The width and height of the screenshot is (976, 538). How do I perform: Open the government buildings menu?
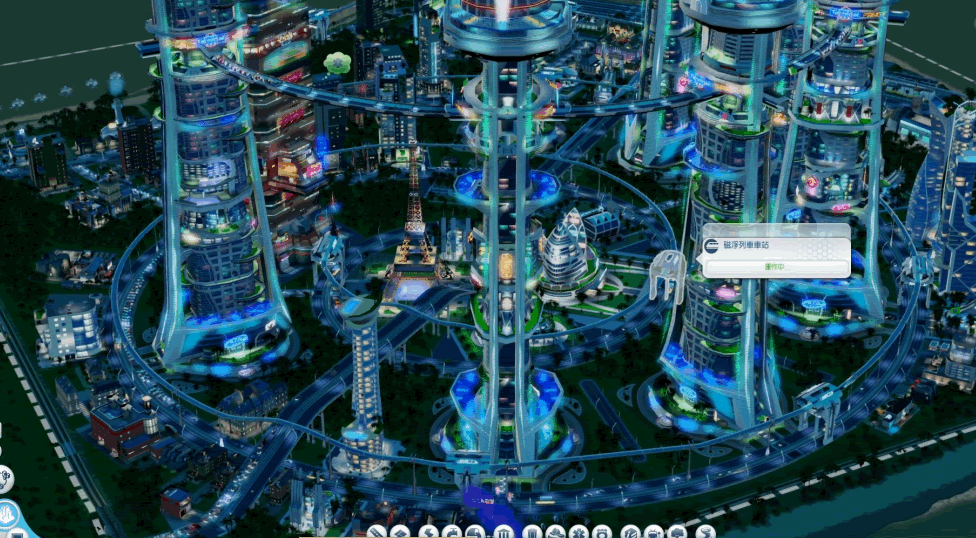pos(503,532)
